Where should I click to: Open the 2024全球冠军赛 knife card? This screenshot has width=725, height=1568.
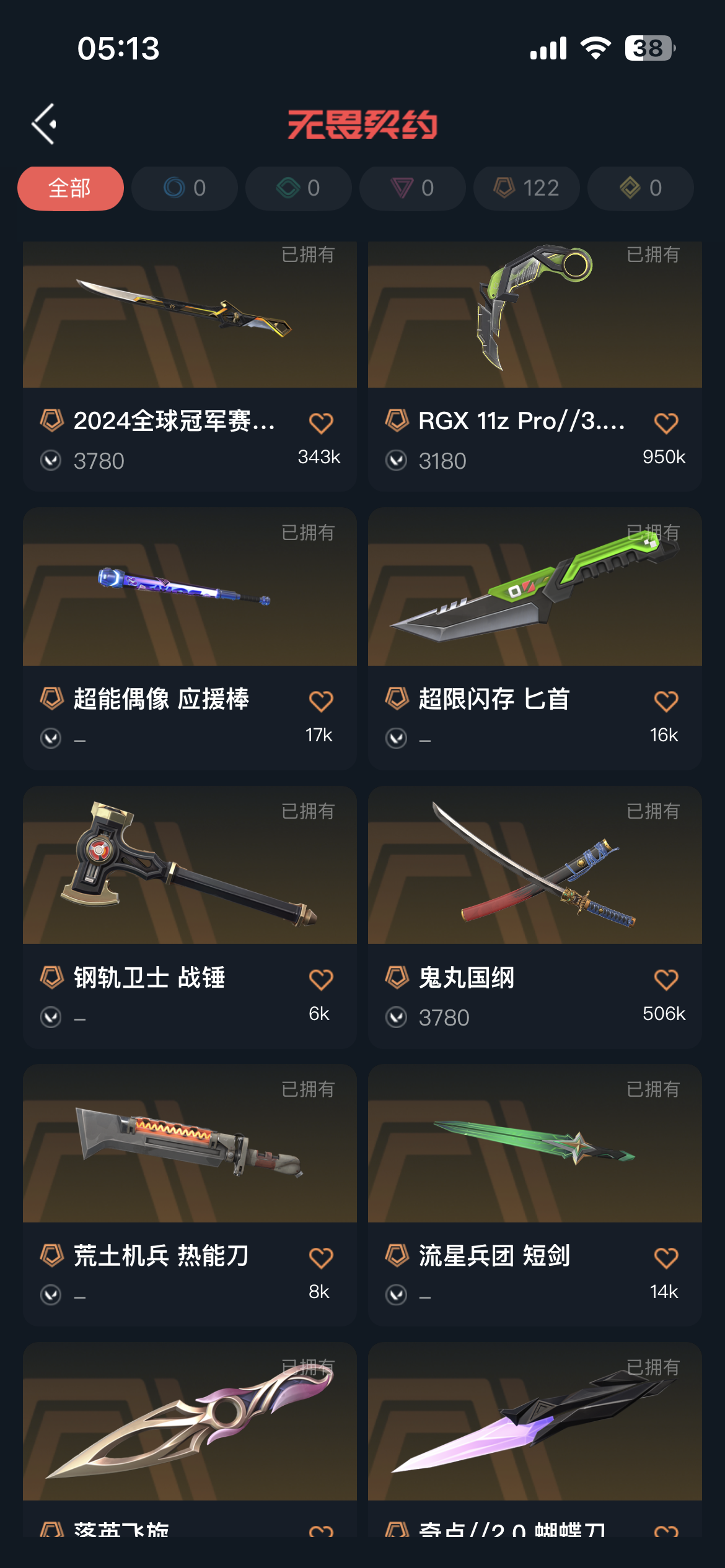click(x=190, y=367)
